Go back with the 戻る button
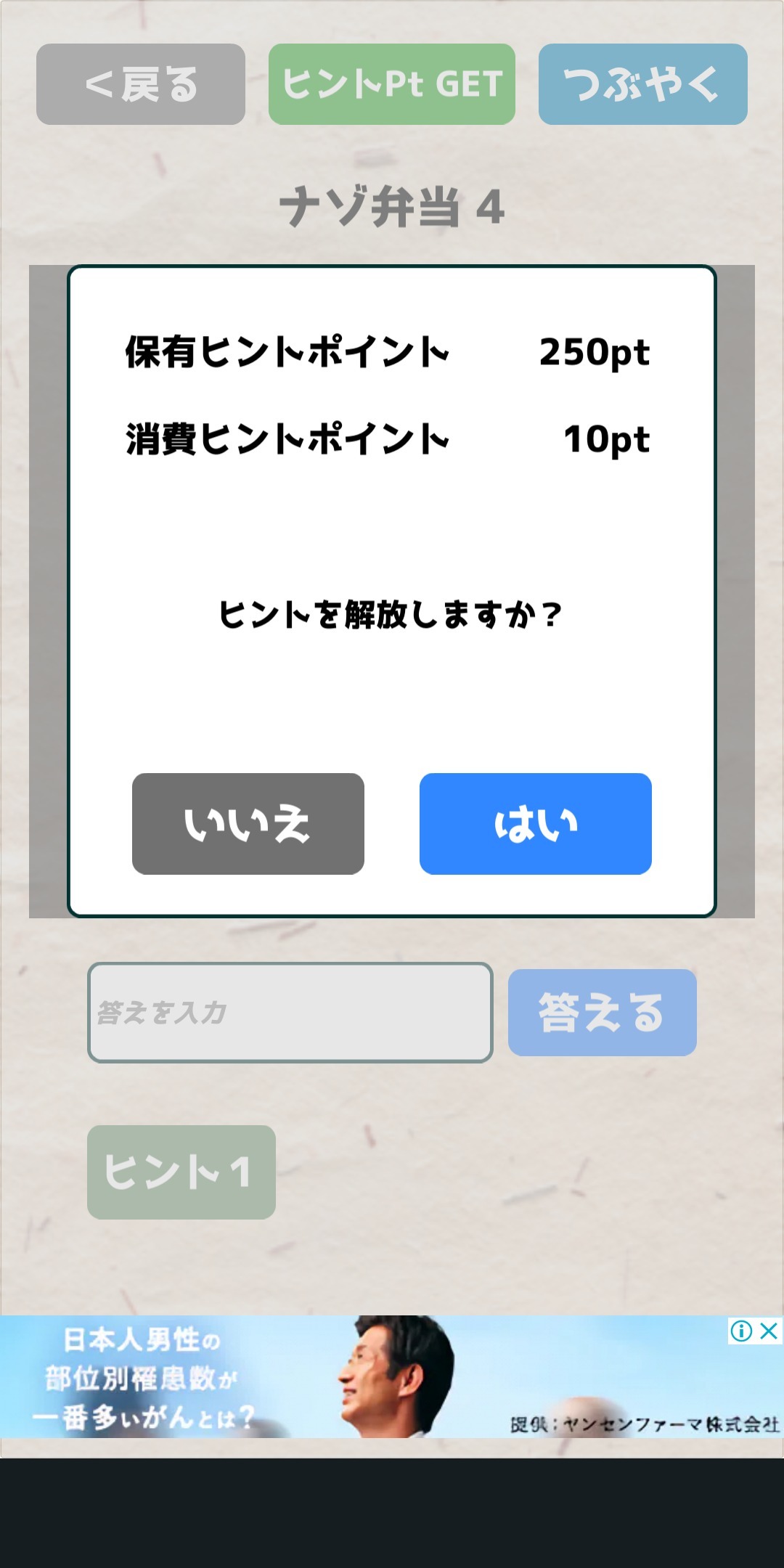 [x=141, y=84]
